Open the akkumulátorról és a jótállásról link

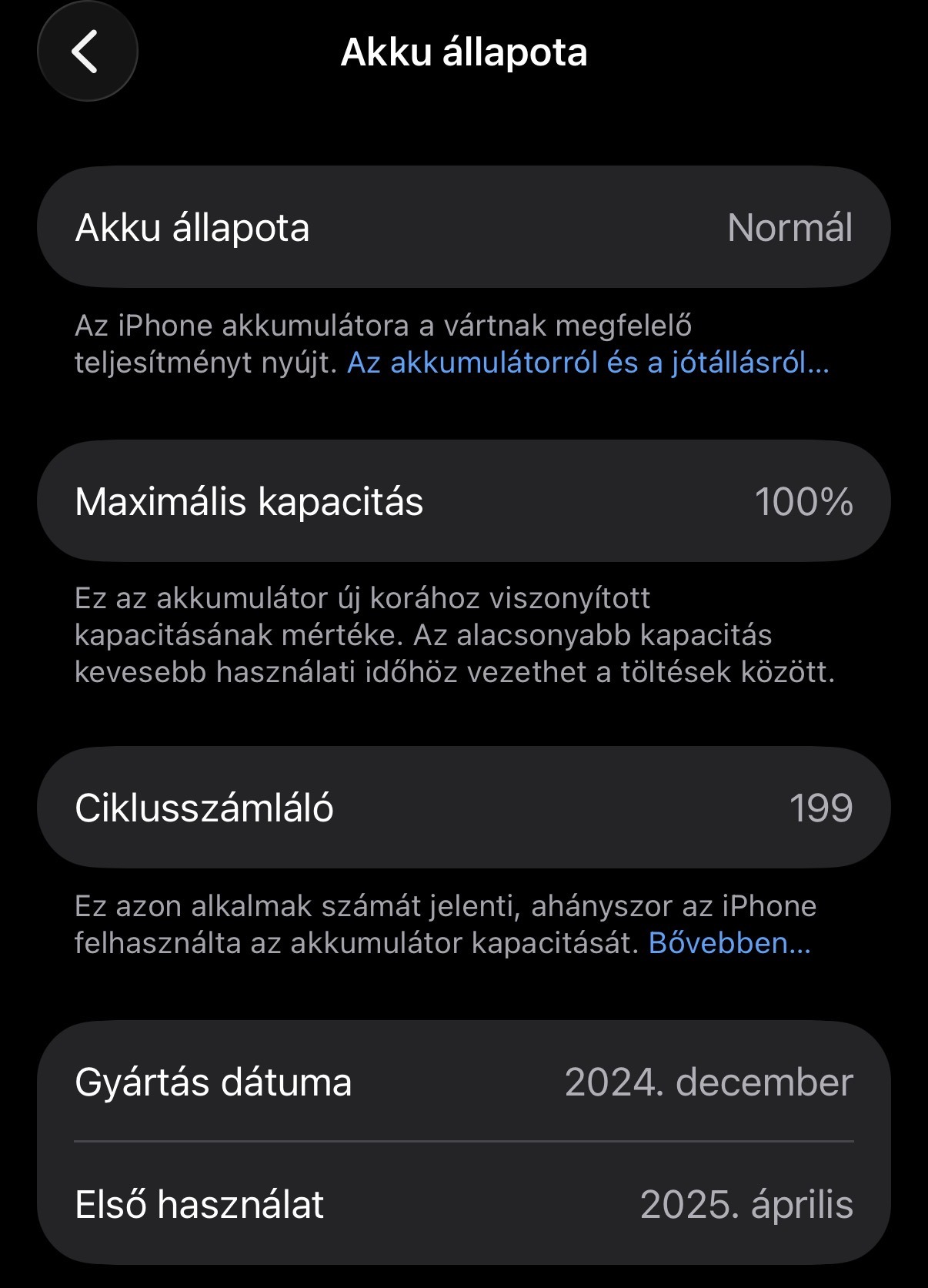(588, 363)
